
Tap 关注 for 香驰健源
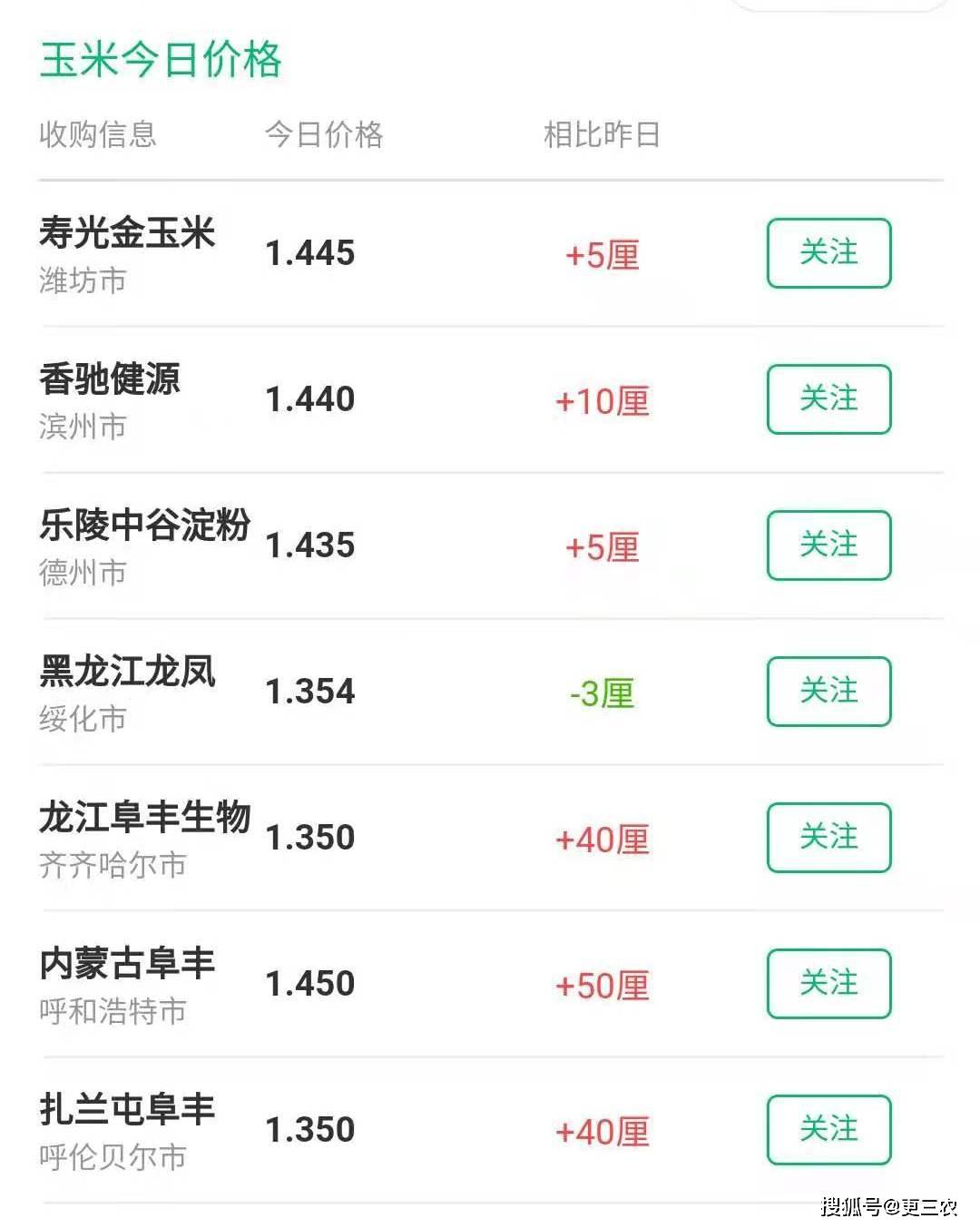pos(828,399)
